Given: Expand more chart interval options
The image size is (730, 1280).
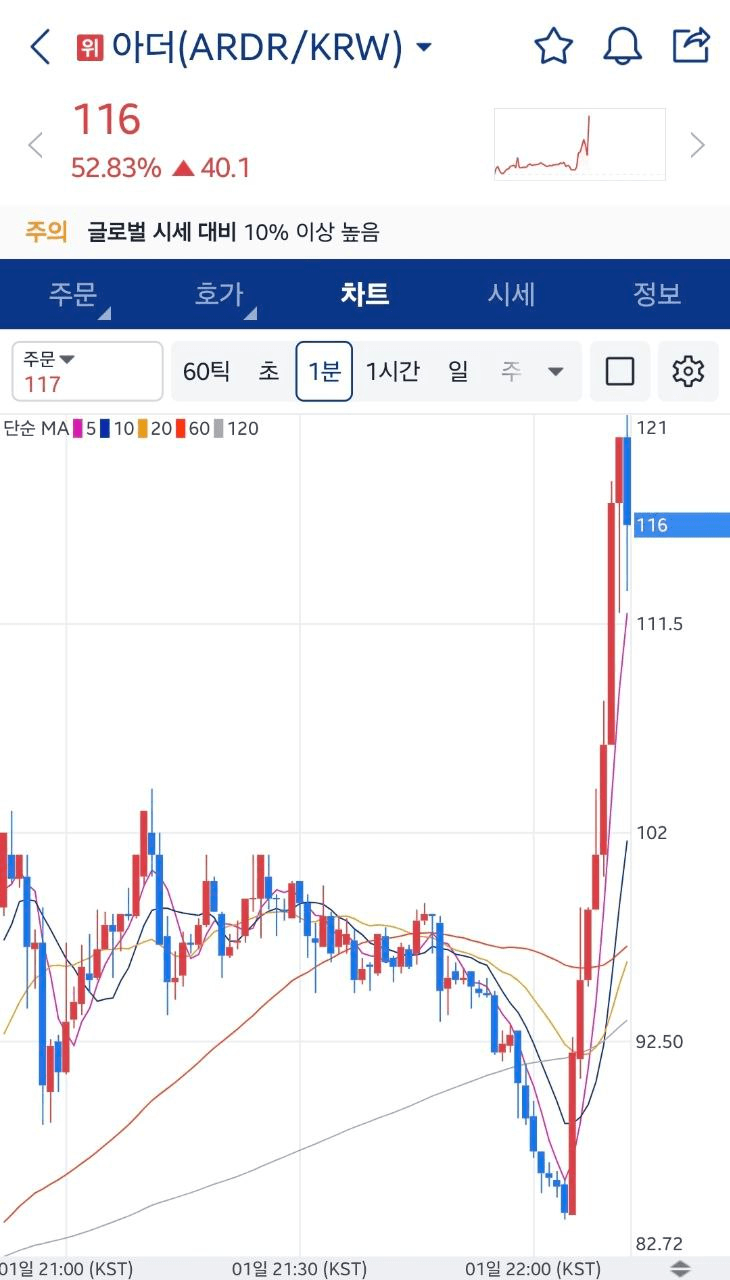Looking at the screenshot, I should point(555,372).
